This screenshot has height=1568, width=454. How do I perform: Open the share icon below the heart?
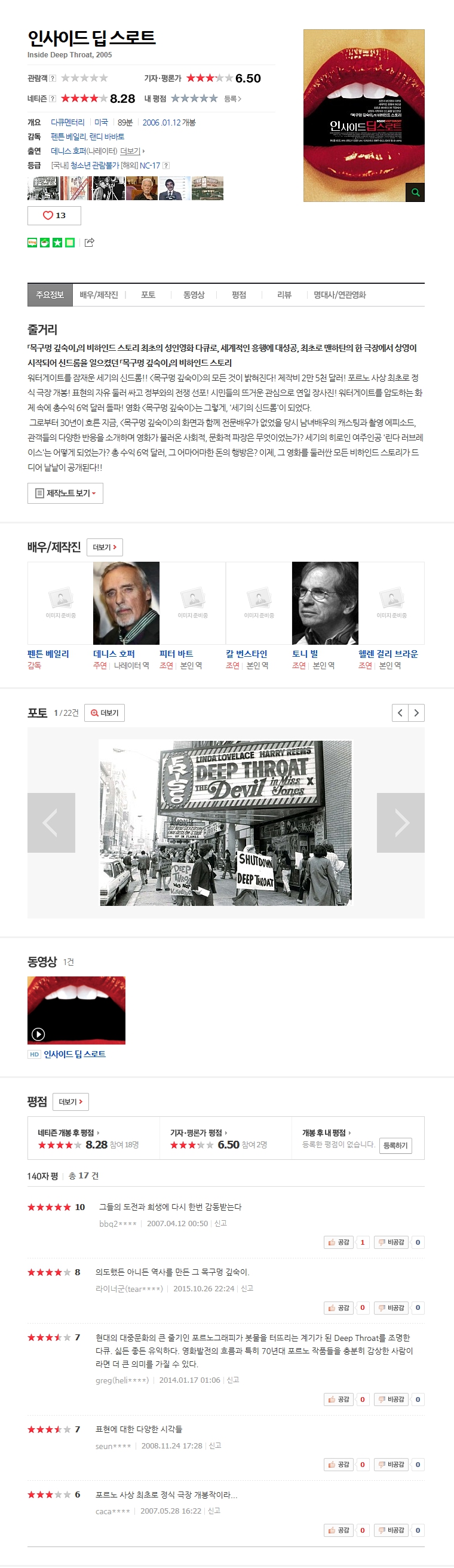click(x=90, y=242)
